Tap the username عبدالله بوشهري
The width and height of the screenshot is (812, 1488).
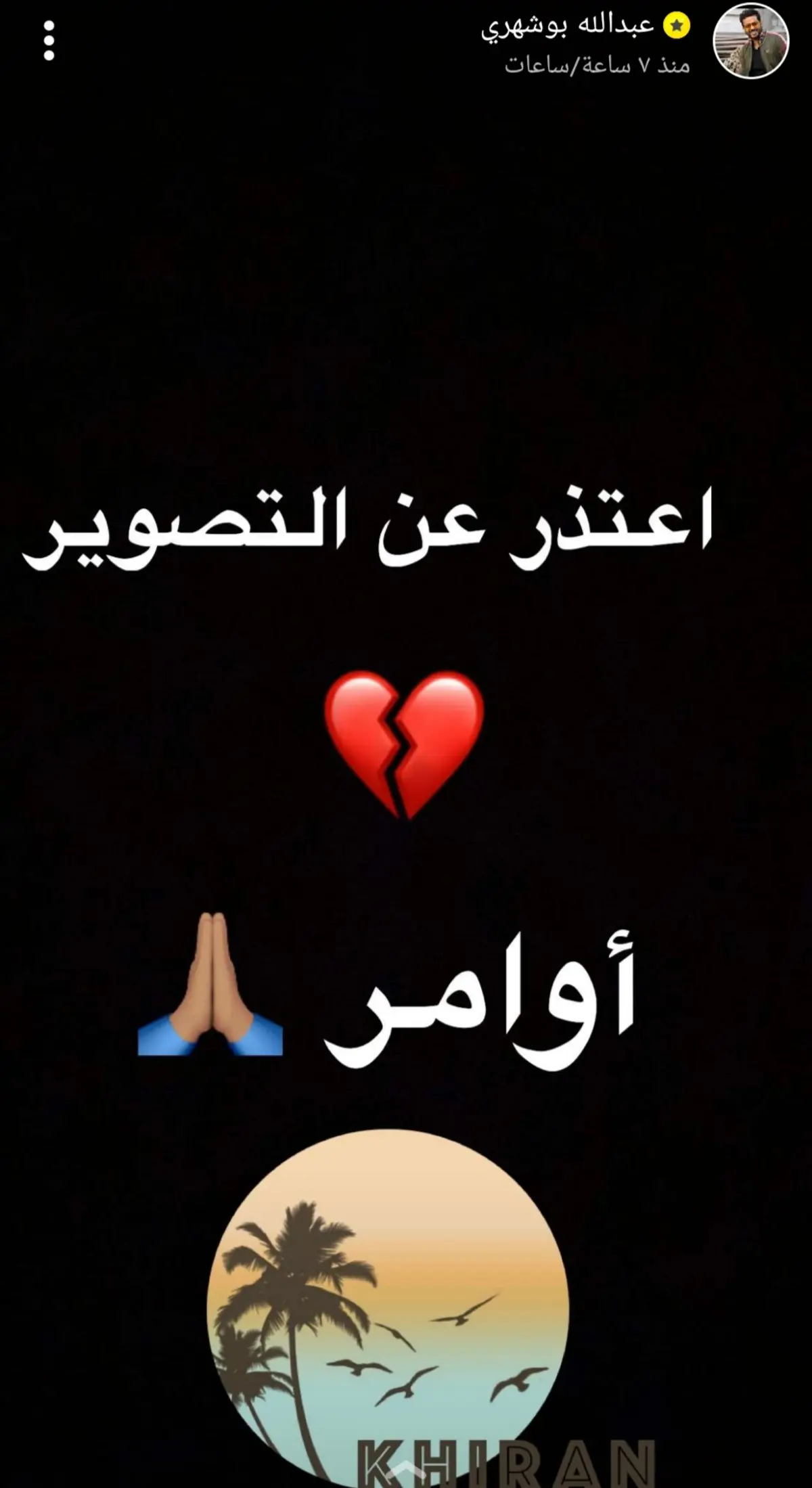click(x=567, y=27)
